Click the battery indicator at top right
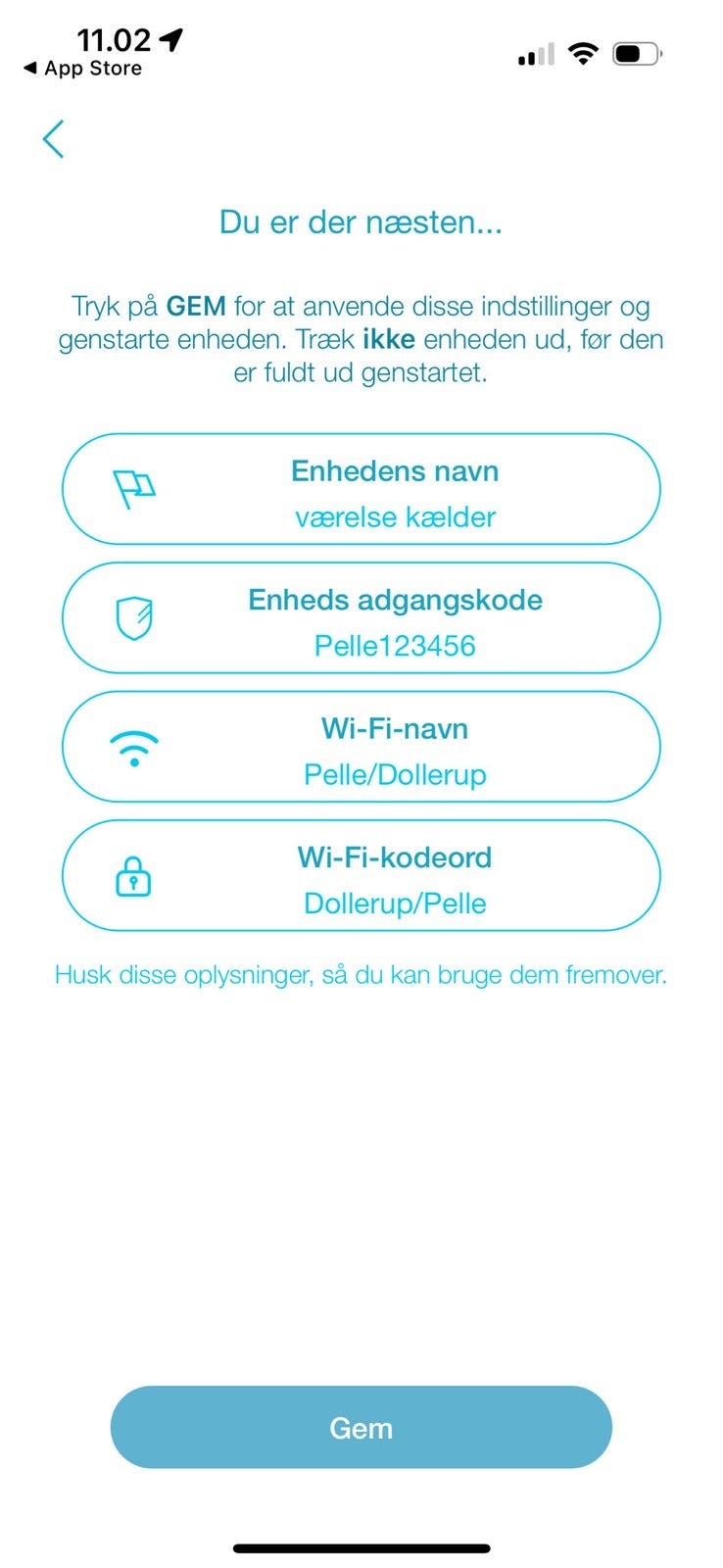This screenshot has height=1568, width=723. click(638, 54)
